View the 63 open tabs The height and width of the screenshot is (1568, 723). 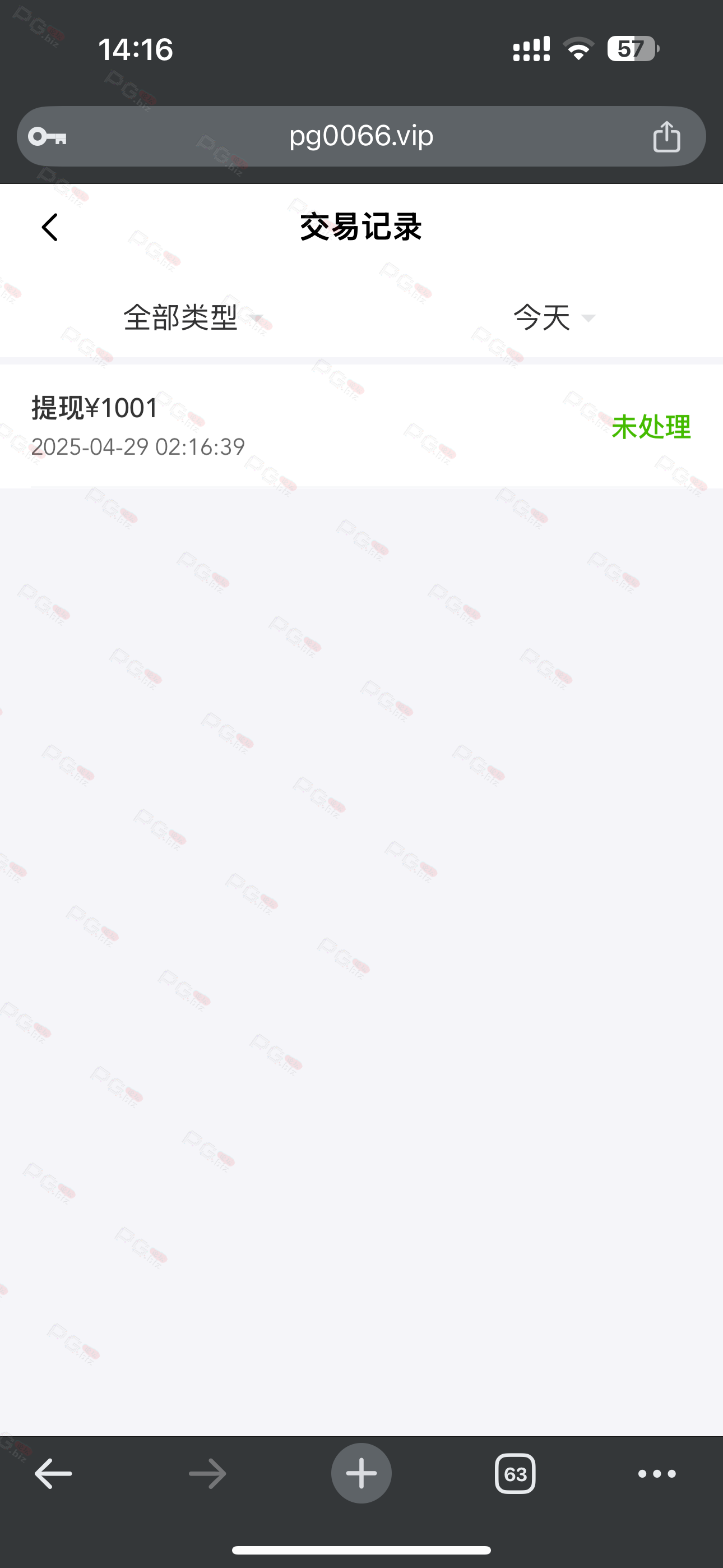pos(516,1474)
